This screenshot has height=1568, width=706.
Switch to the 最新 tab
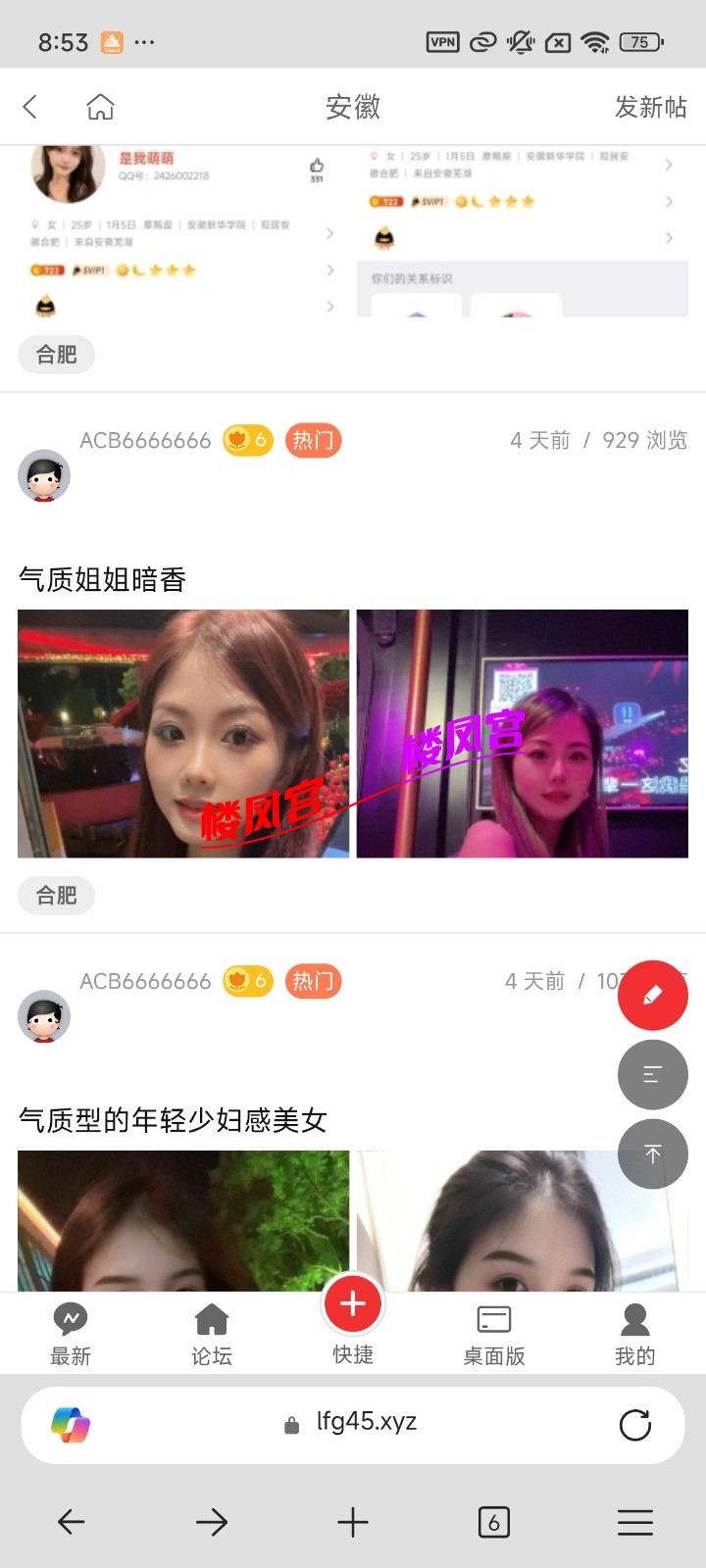71,1334
